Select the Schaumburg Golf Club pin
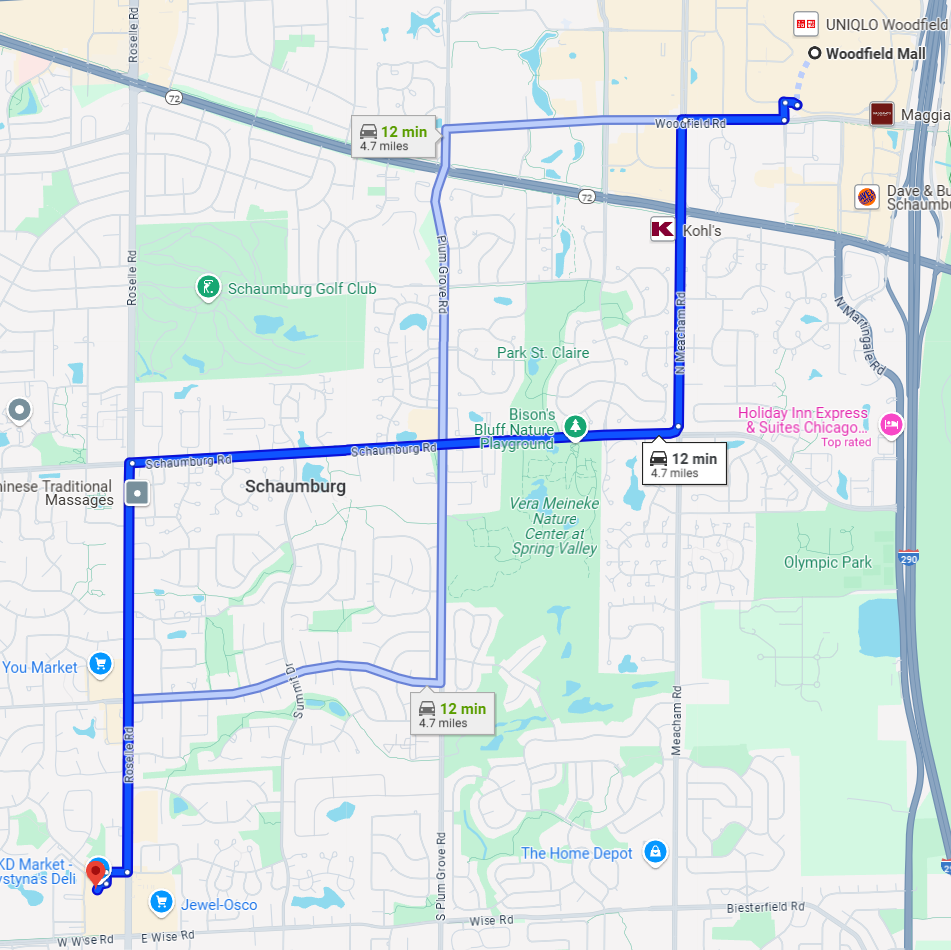 point(208,289)
